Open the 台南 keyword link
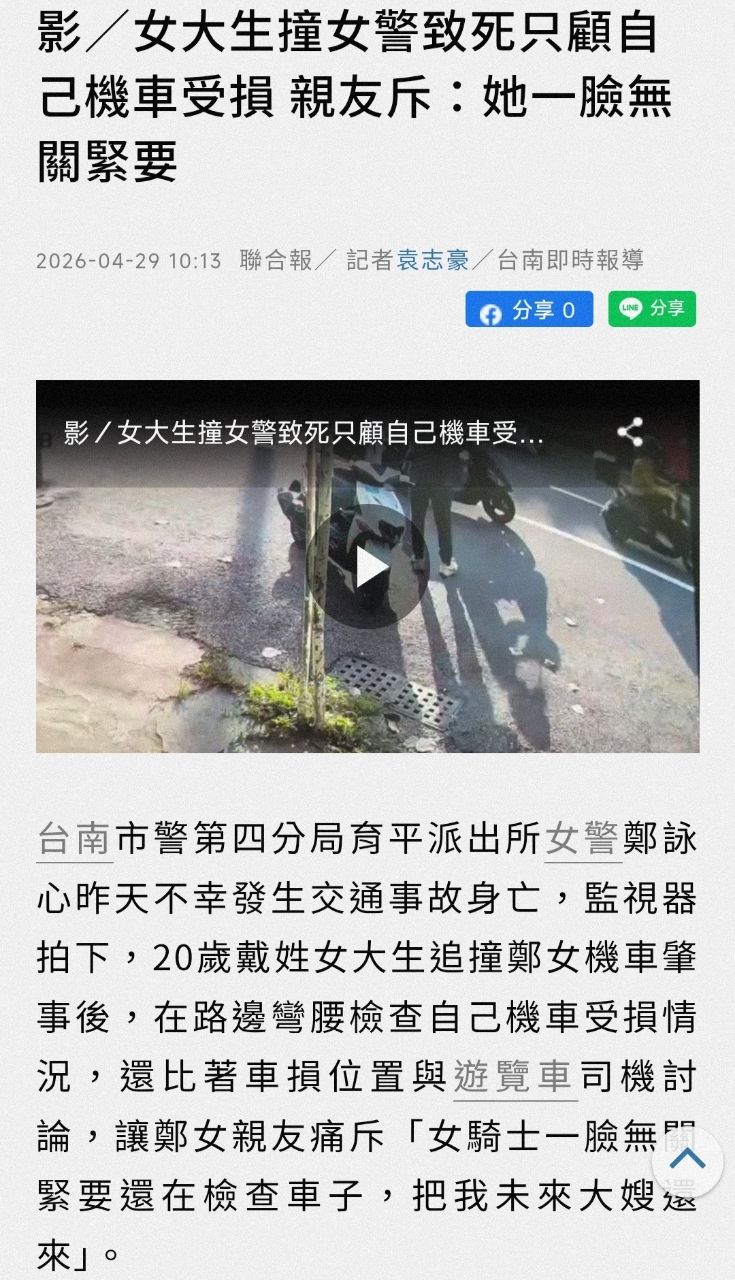This screenshot has width=735, height=1280. (x=74, y=838)
